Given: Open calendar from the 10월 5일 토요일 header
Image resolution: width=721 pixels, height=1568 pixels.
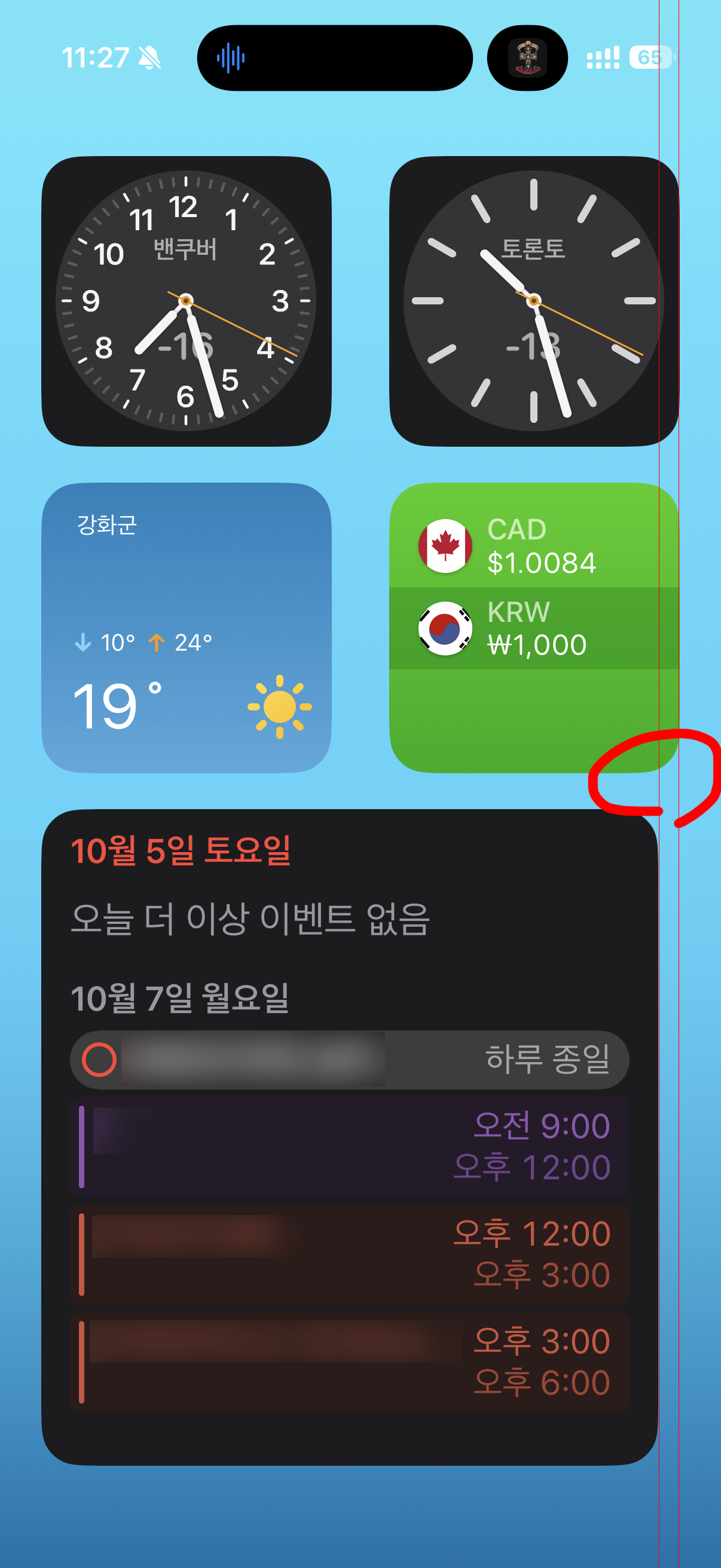Looking at the screenshot, I should coord(181,850).
